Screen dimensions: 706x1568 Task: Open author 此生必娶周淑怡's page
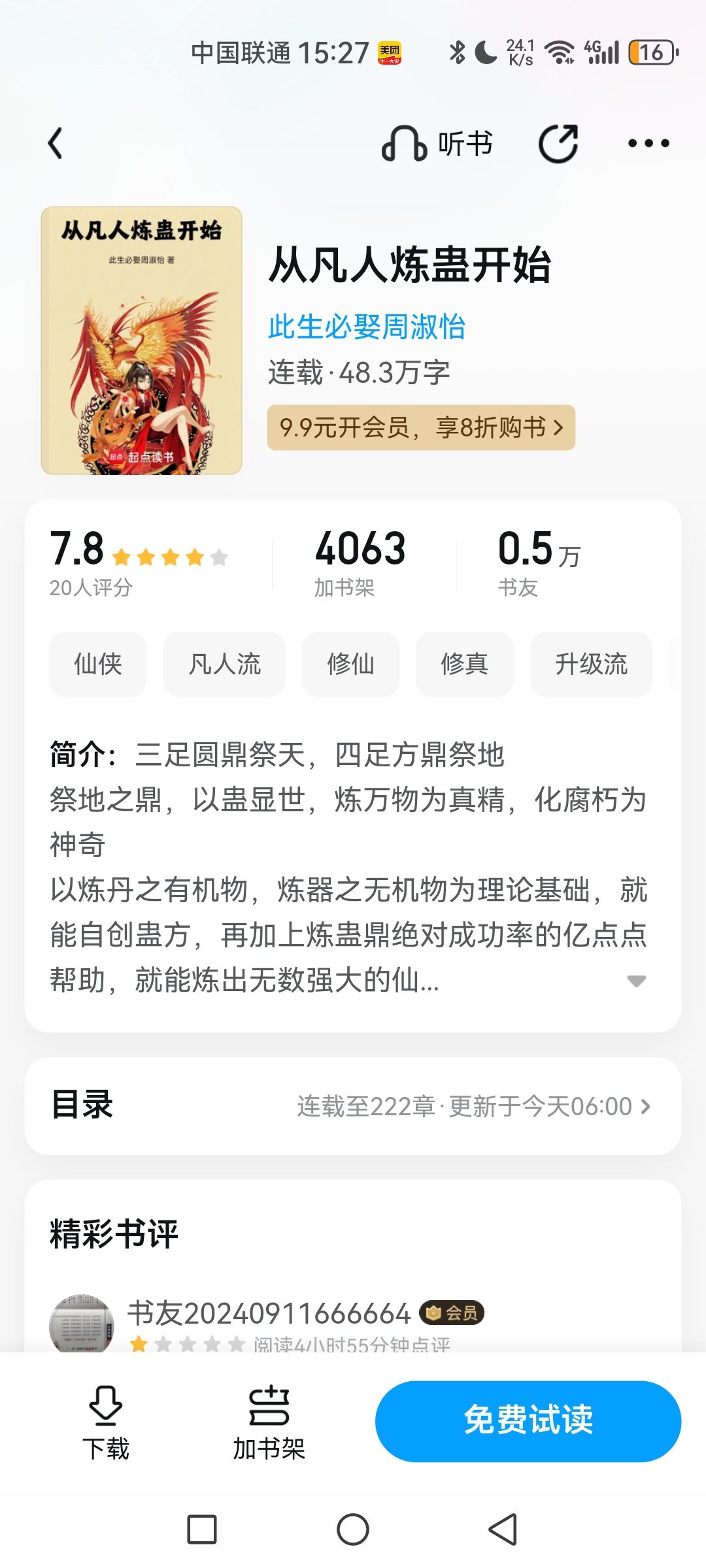pos(367,327)
